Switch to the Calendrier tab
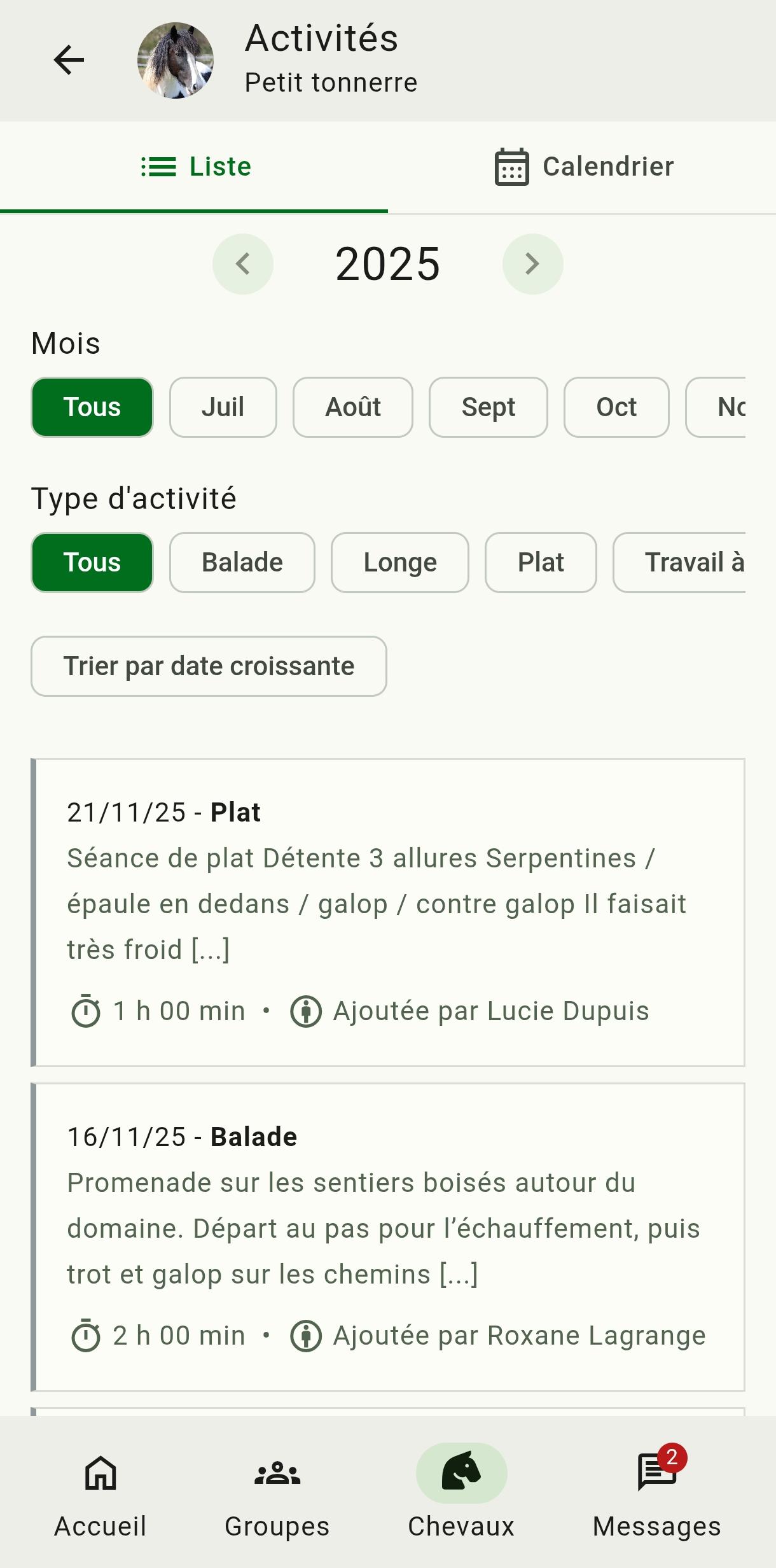Image resolution: width=776 pixels, height=1568 pixels. click(x=583, y=166)
